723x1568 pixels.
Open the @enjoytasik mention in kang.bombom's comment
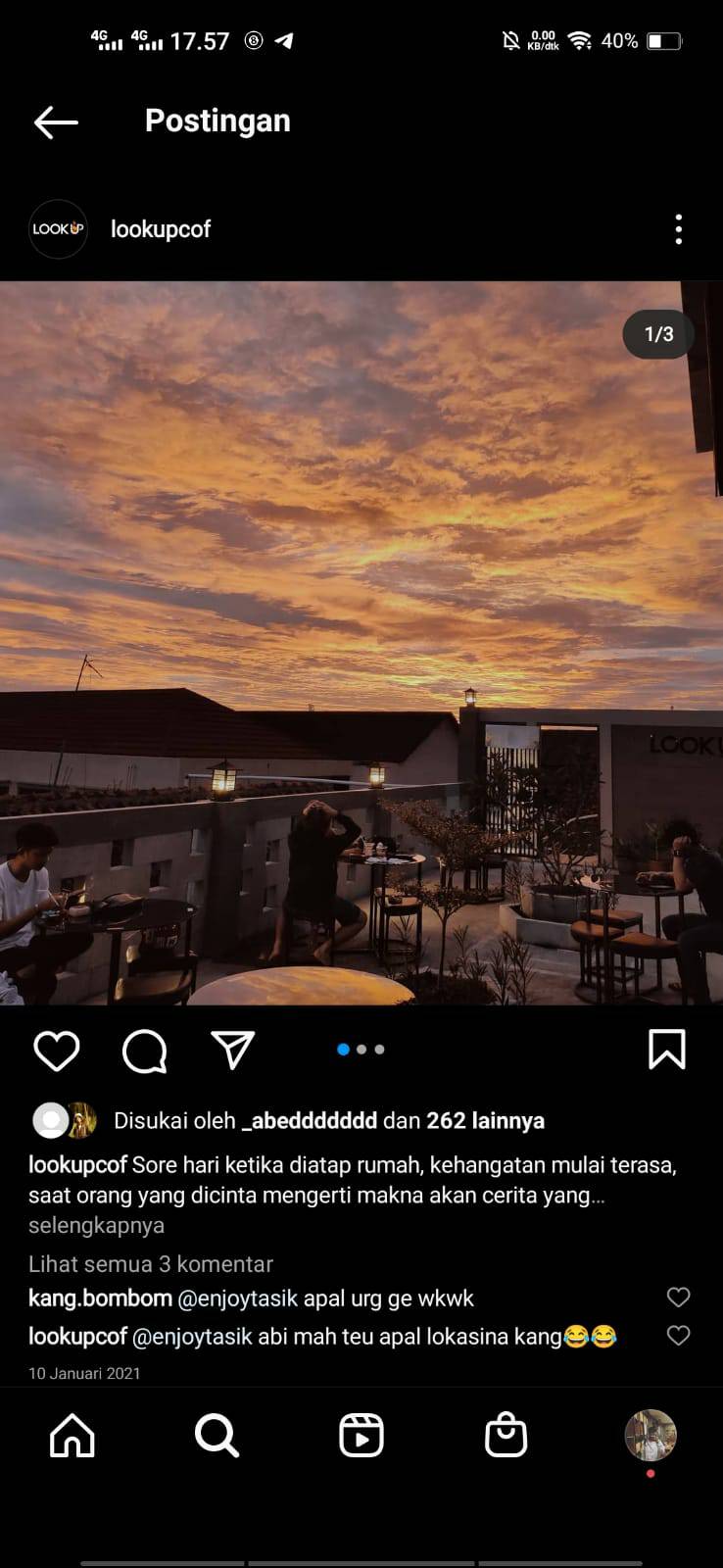coord(237,1298)
